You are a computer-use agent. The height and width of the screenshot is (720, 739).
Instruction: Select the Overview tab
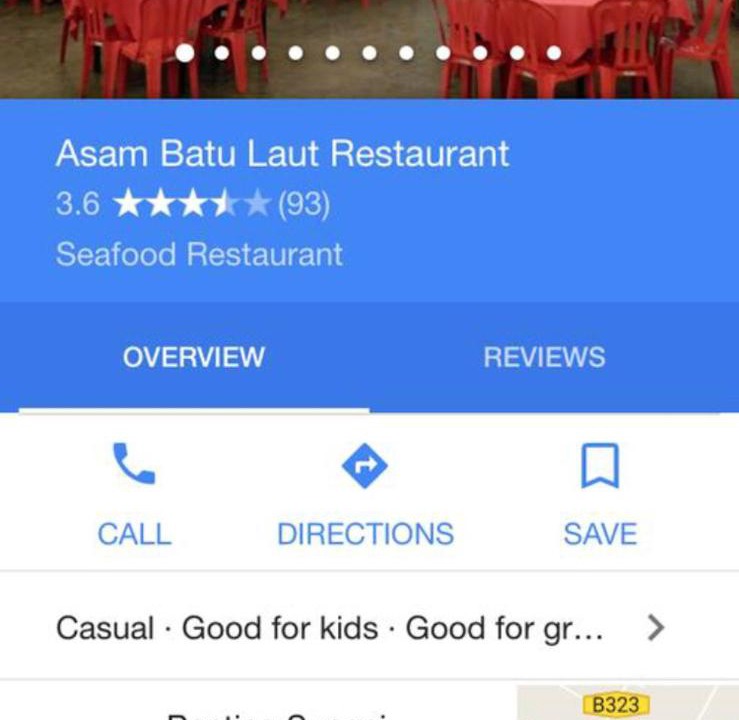tap(193, 357)
